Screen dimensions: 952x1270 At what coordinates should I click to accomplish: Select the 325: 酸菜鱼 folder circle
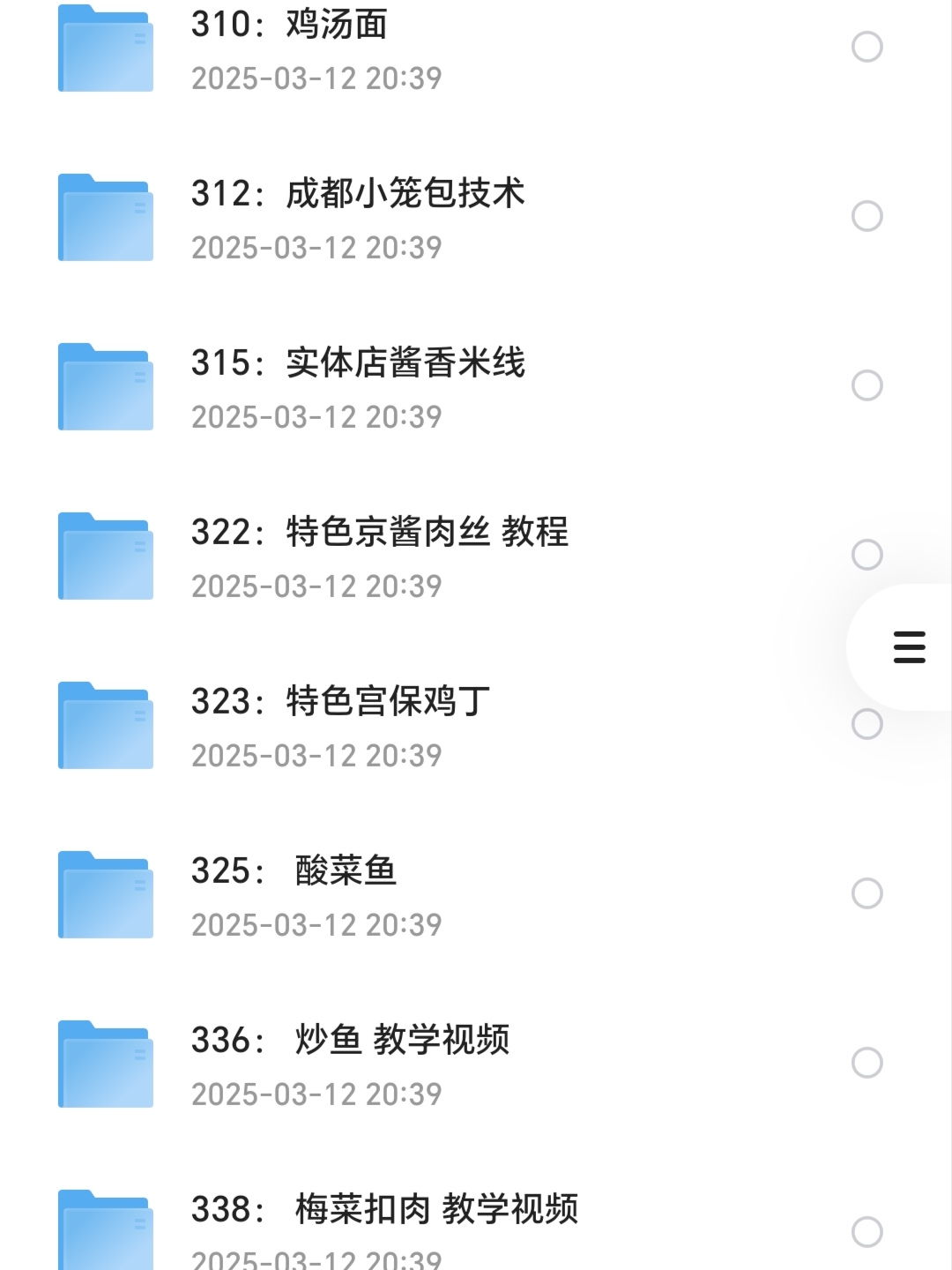[867, 893]
